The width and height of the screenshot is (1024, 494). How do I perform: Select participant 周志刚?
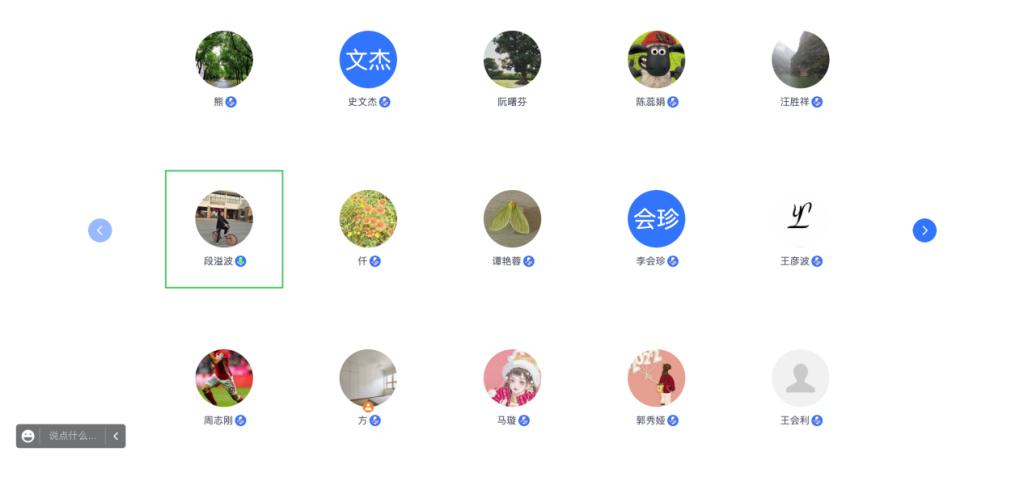pyautogui.click(x=224, y=378)
